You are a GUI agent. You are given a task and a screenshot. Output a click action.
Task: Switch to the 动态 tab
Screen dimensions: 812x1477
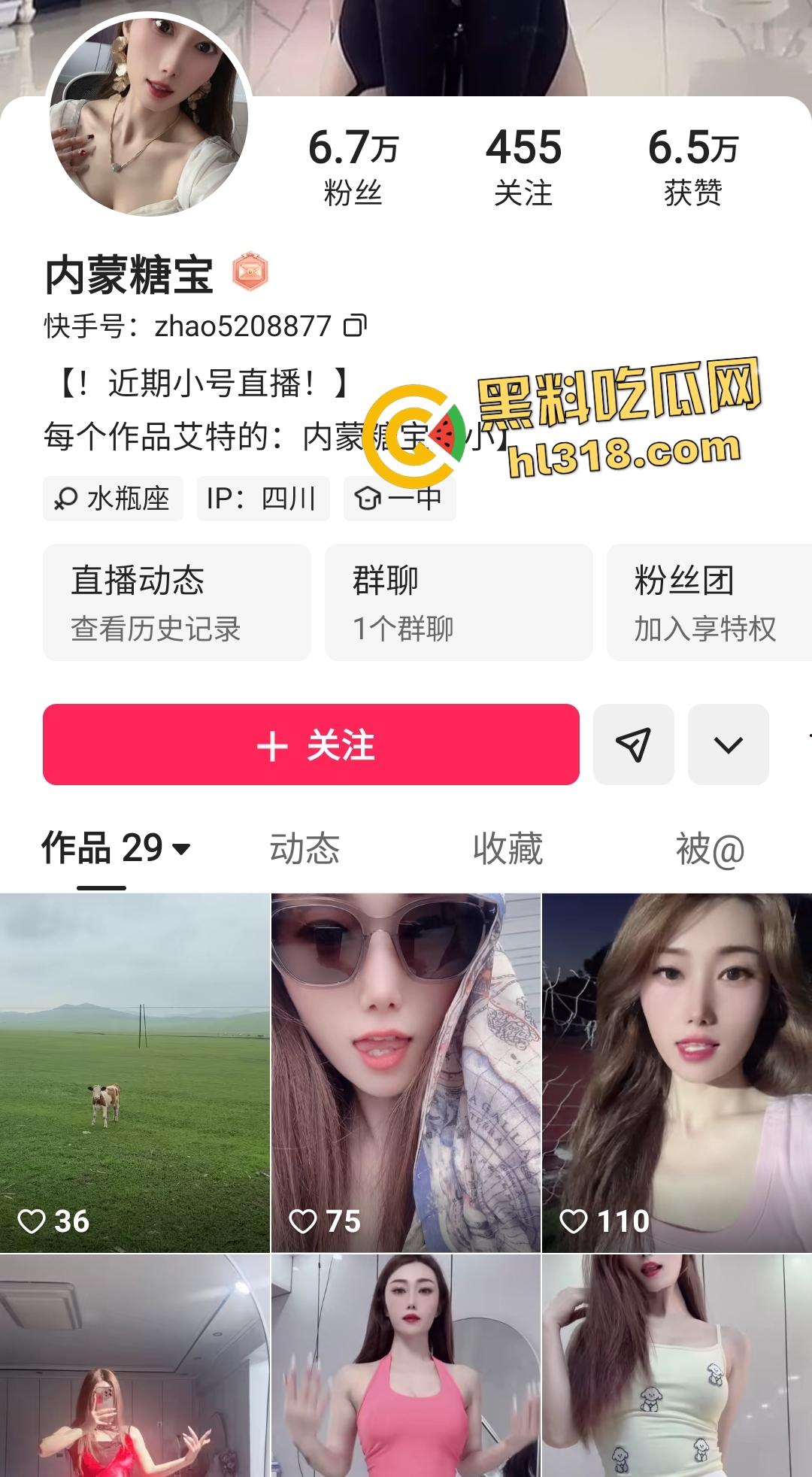304,848
